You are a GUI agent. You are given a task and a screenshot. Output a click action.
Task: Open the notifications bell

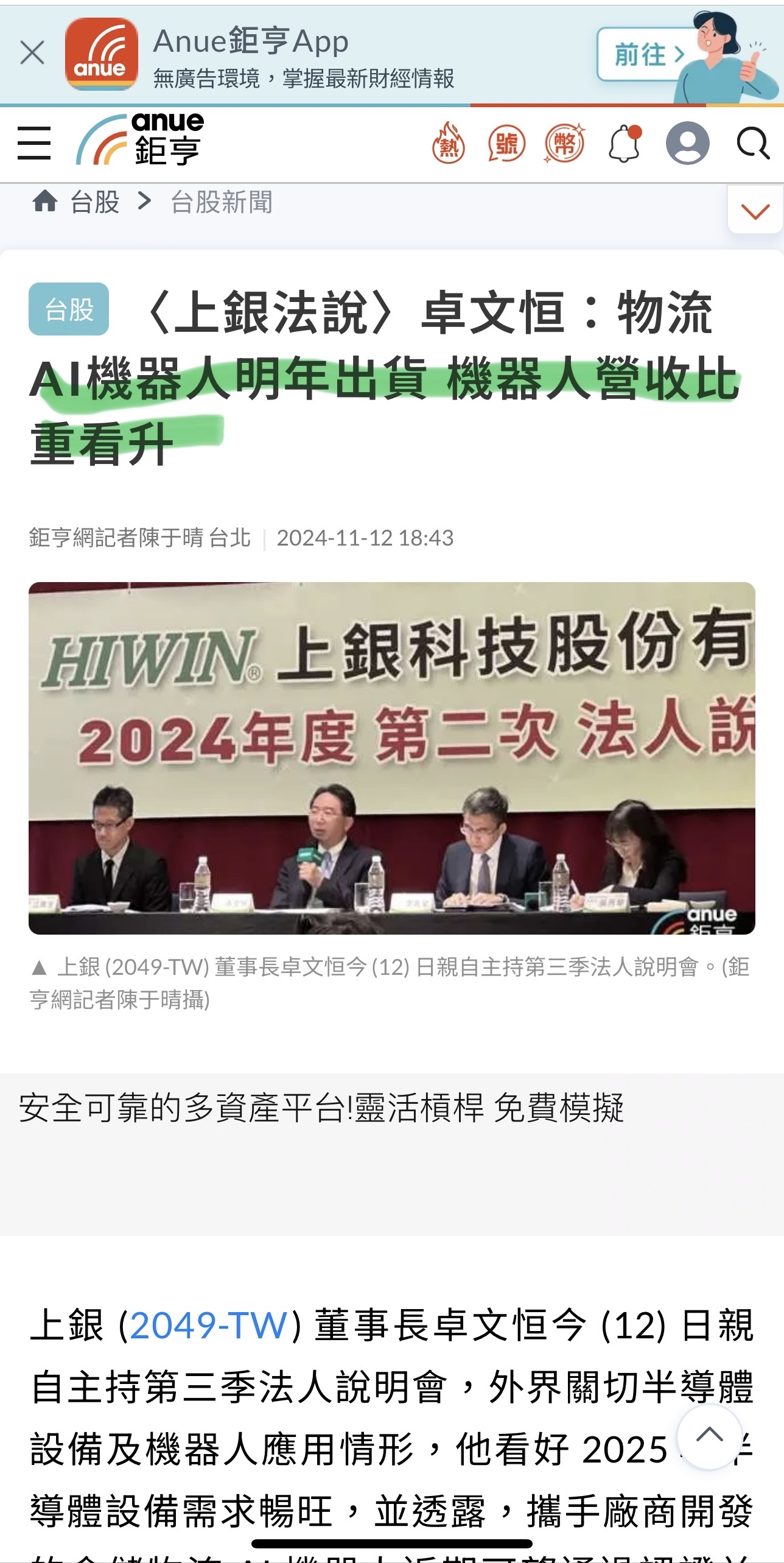[625, 144]
